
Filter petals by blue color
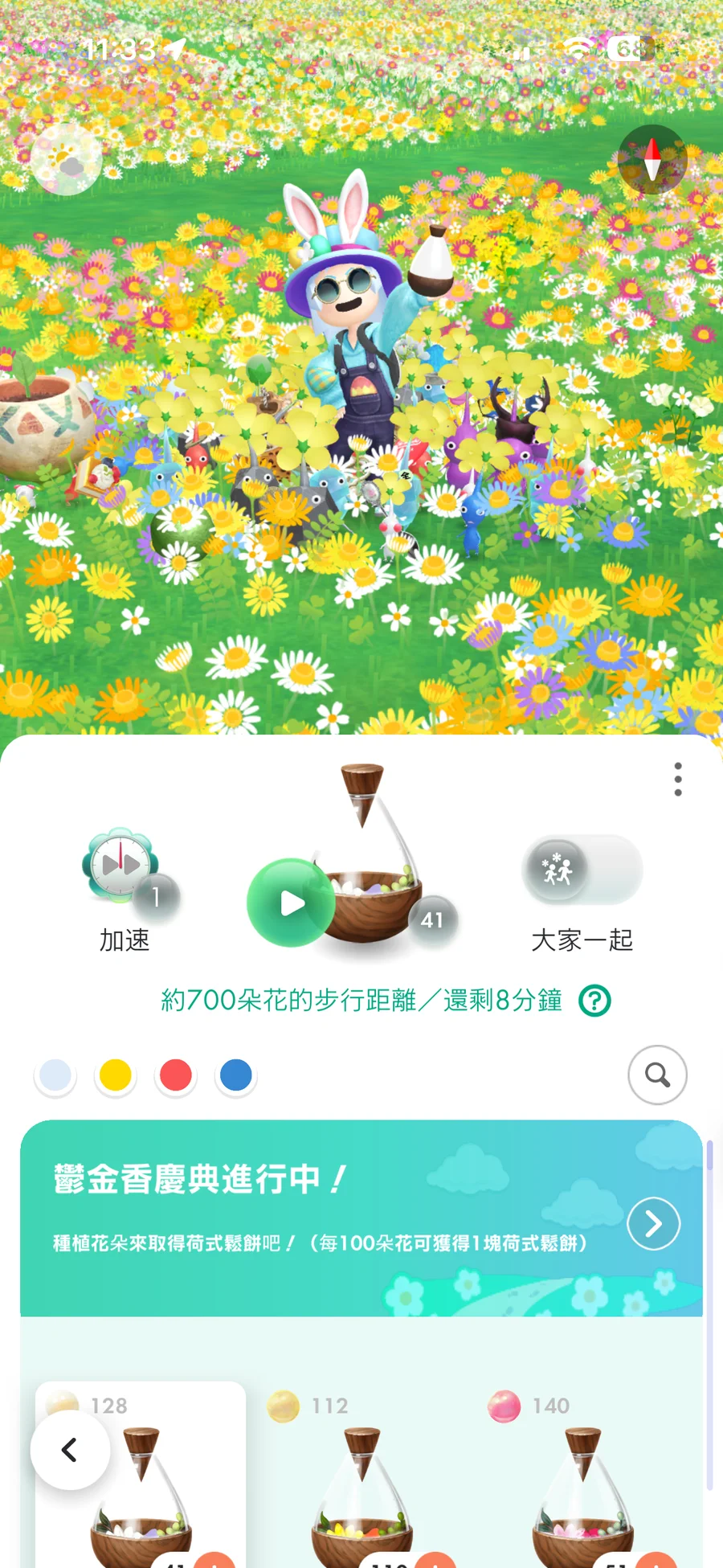point(236,1075)
